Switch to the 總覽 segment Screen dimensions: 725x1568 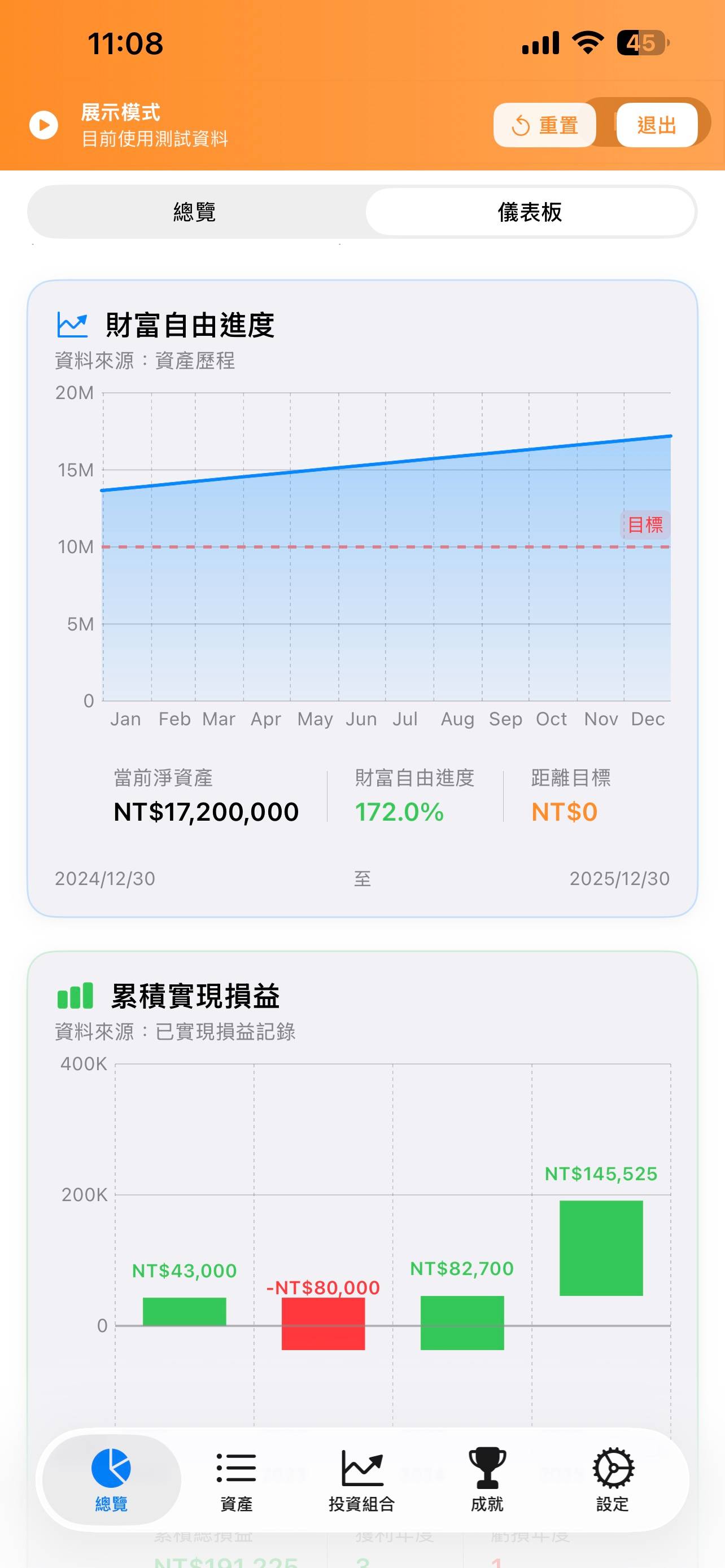tap(195, 212)
